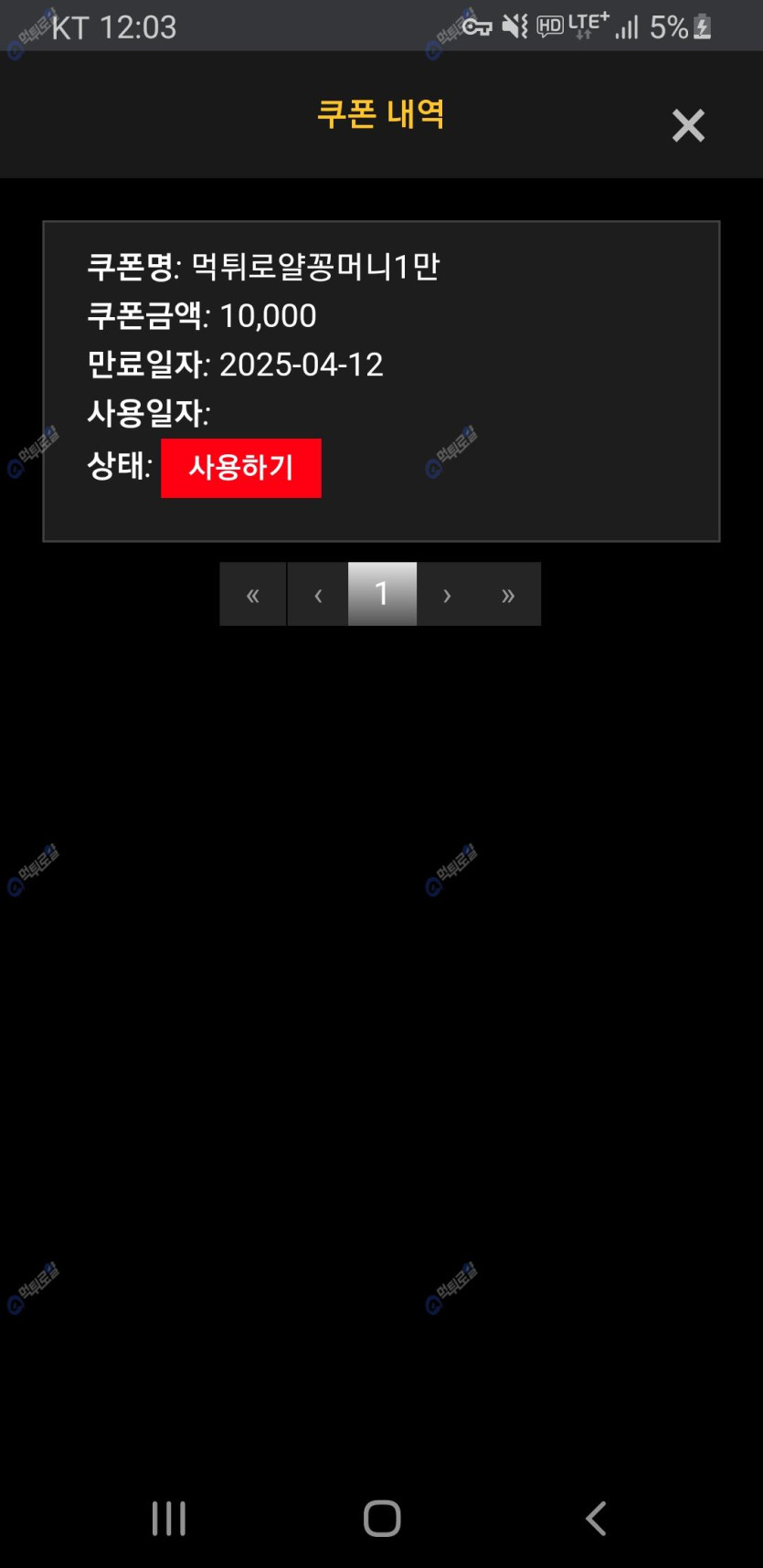Close the 쿠폰 내역 dialog
Viewport: 763px width, 1568px height.
click(x=688, y=125)
